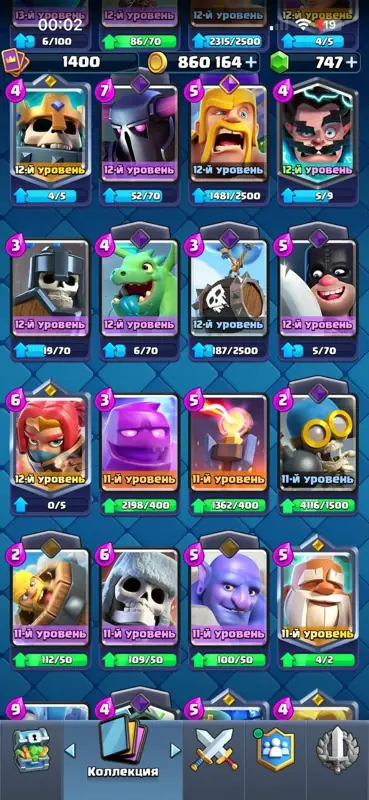Open the Events tab with laurel sword
The width and height of the screenshot is (369, 800).
(x=337, y=749)
